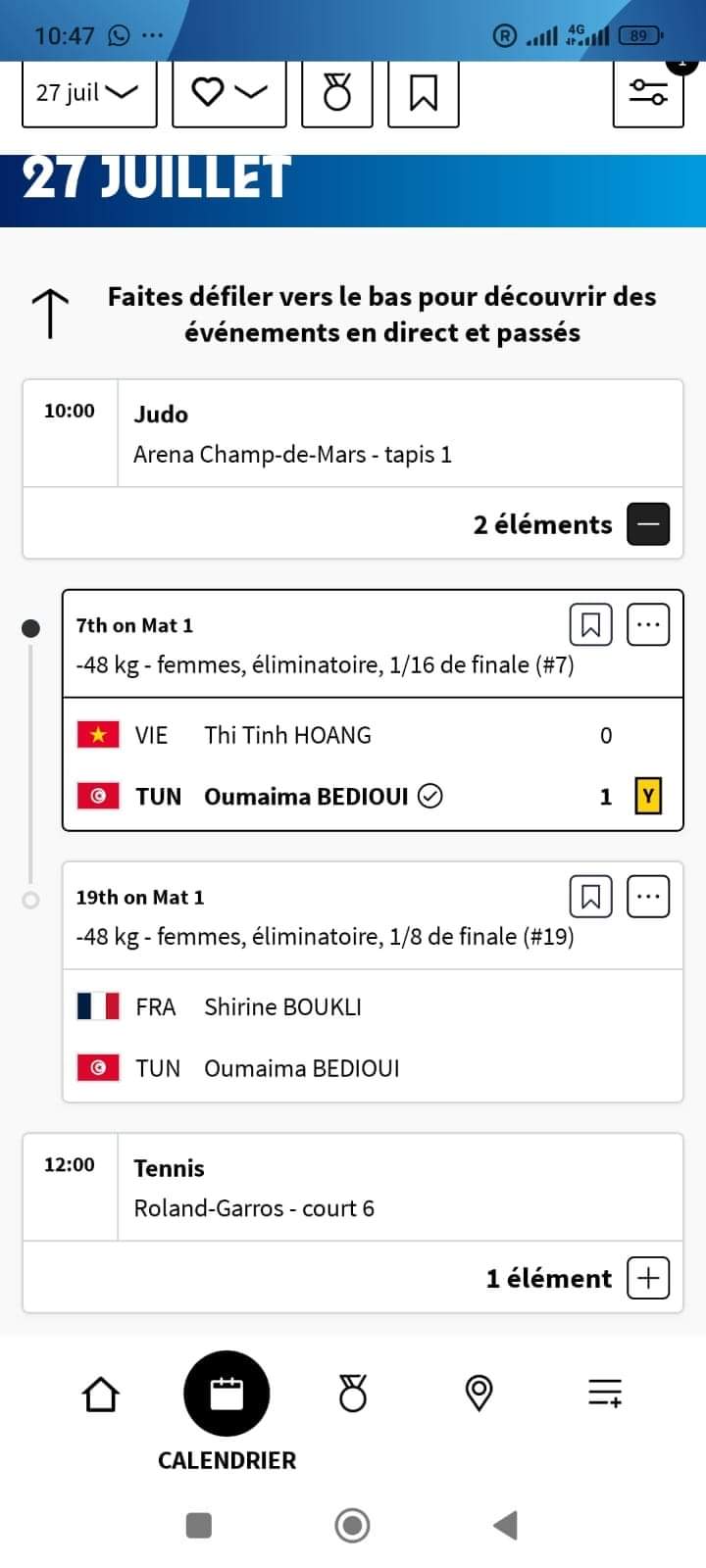Open the Boukli vs Bedioui match card
The width and height of the screenshot is (706, 1568).
pyautogui.click(x=373, y=982)
